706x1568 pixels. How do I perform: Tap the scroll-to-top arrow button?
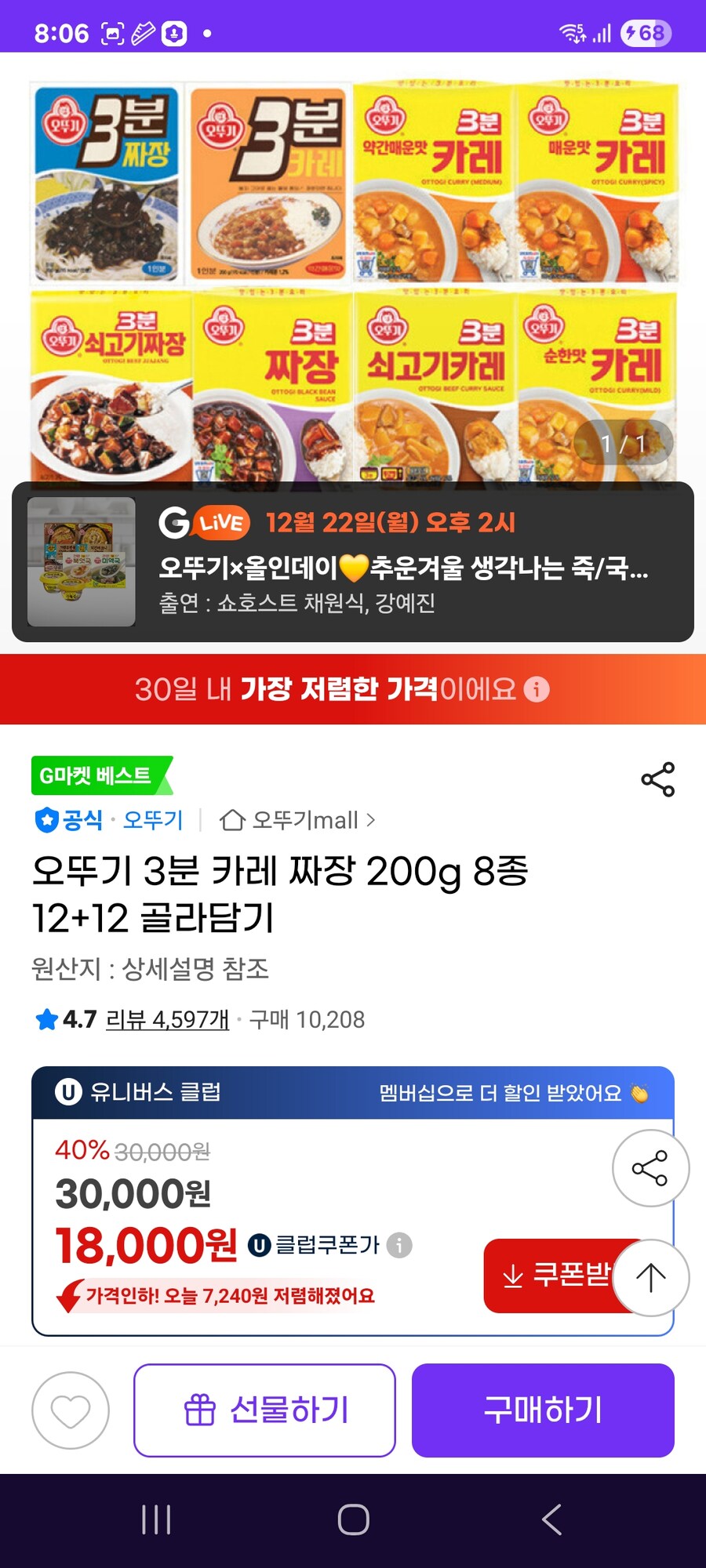pyautogui.click(x=650, y=1277)
